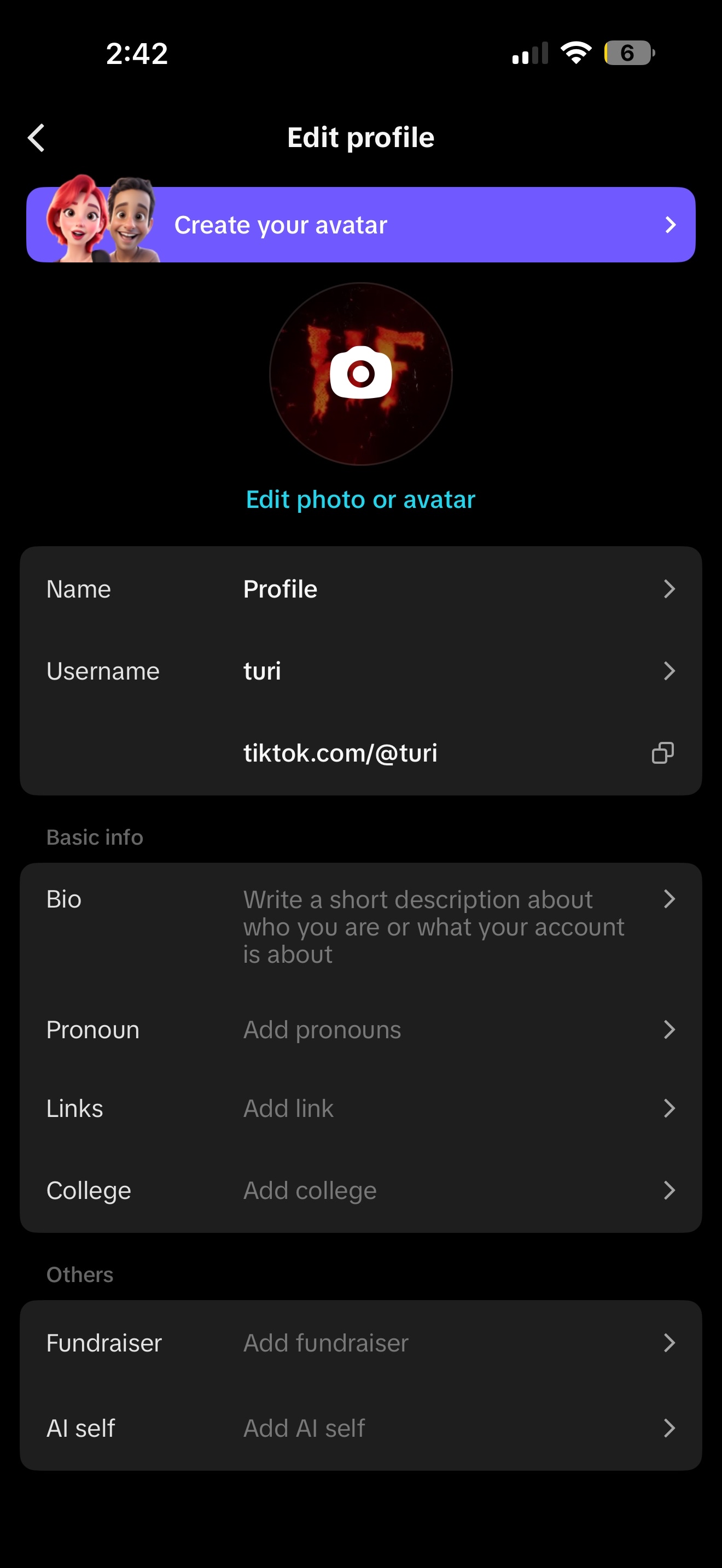Select Edit photo or avatar link
The width and height of the screenshot is (722, 1568).
(360, 499)
